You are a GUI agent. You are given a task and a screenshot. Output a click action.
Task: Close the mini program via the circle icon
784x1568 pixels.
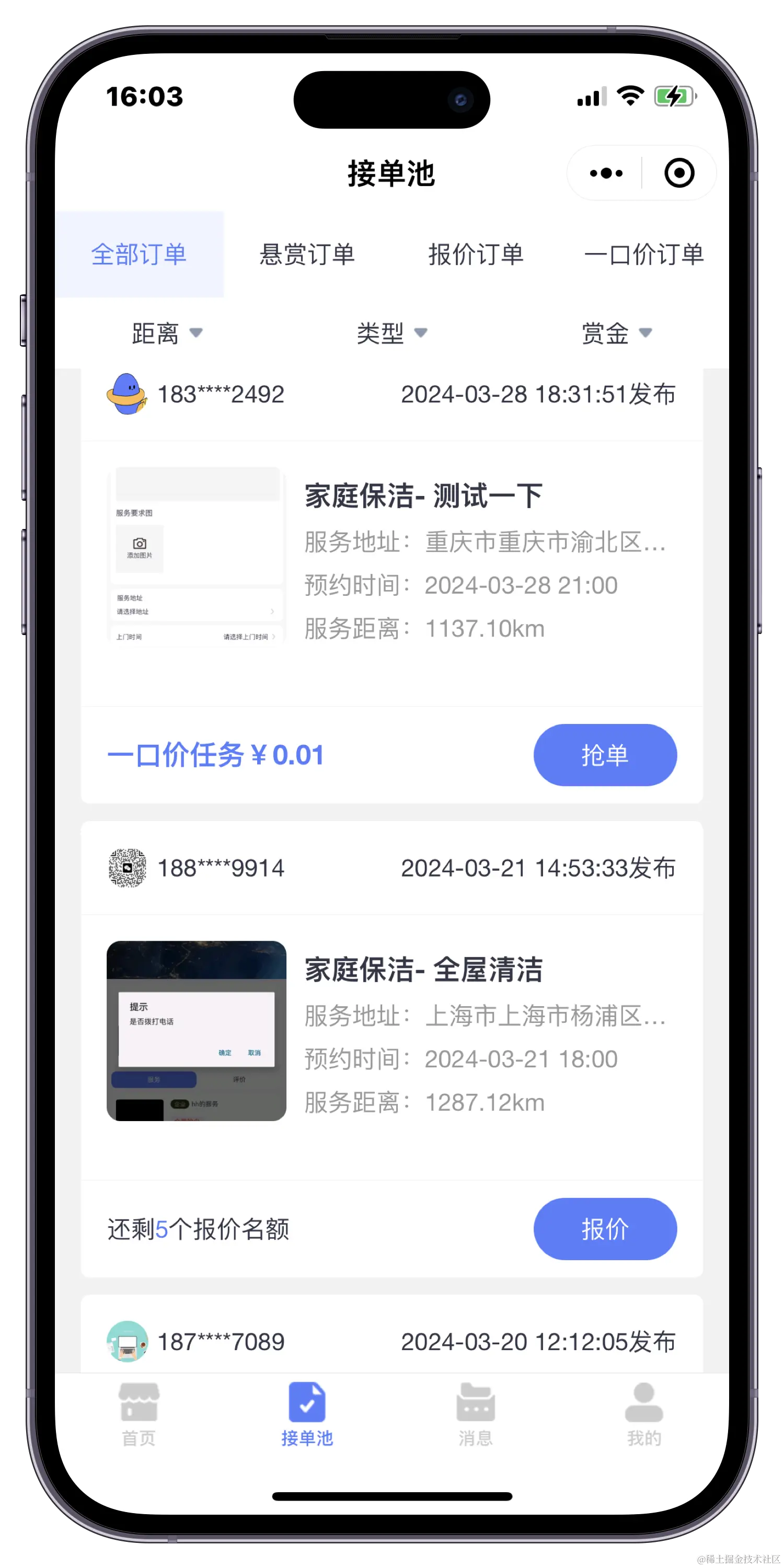pyautogui.click(x=679, y=174)
